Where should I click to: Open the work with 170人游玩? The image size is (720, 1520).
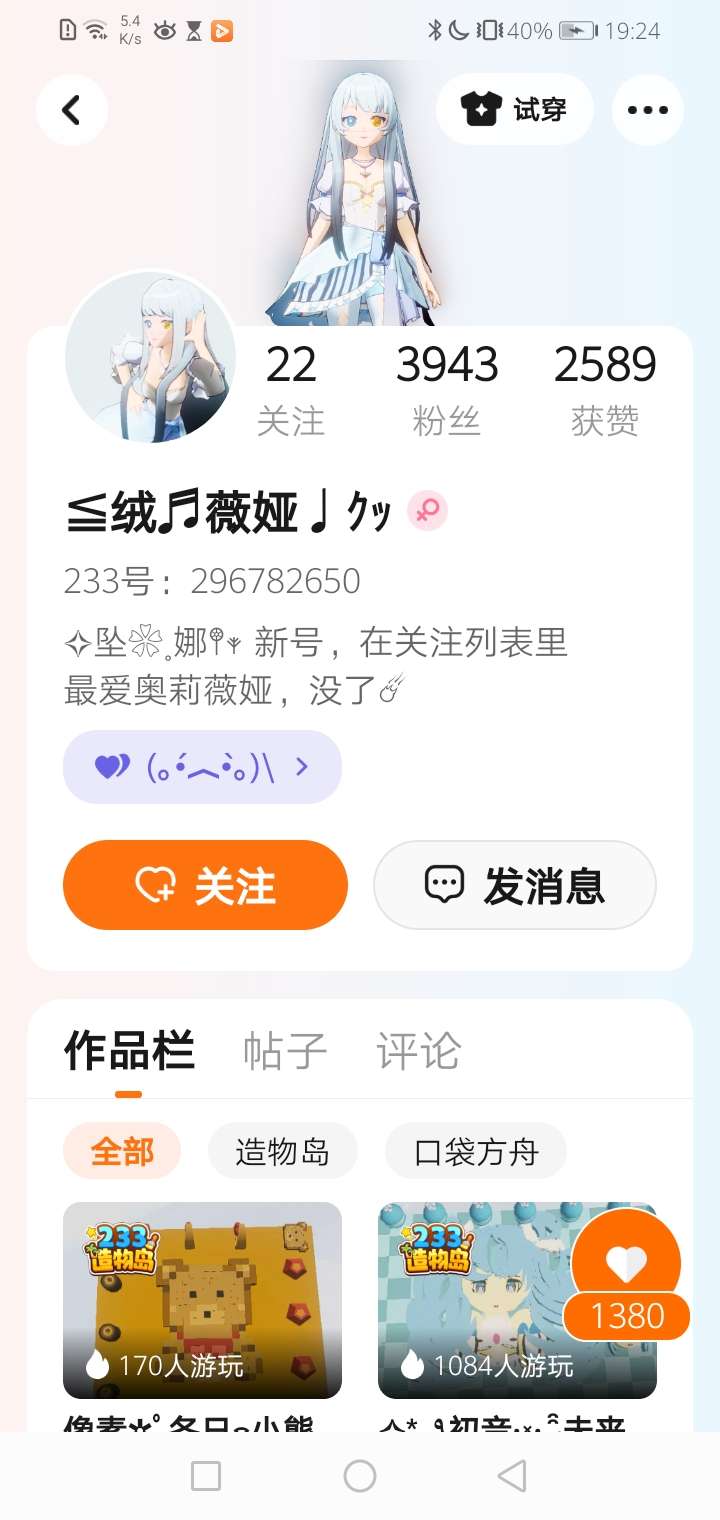pos(202,1300)
